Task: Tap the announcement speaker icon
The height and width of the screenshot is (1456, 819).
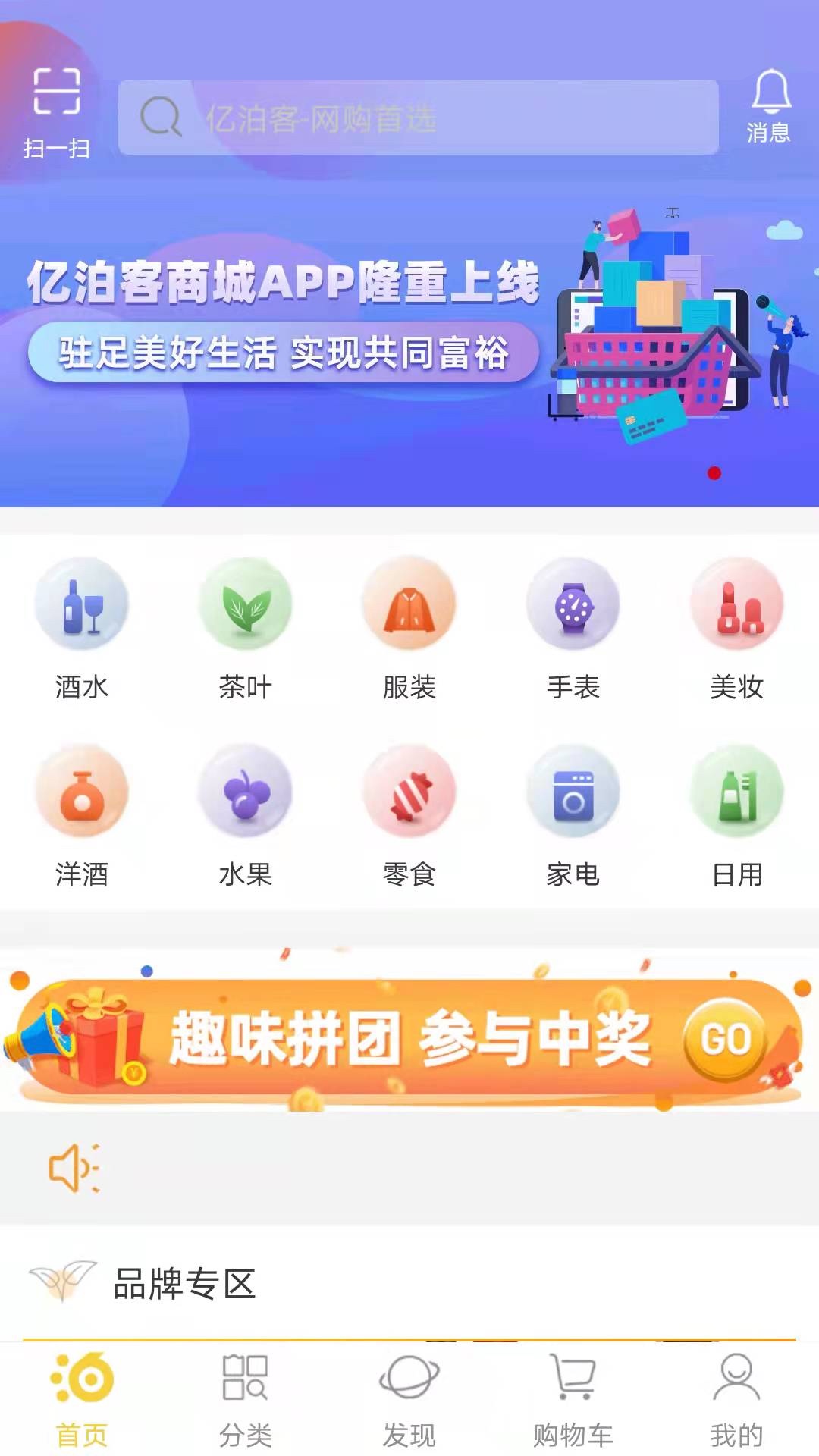Action: [x=74, y=1169]
